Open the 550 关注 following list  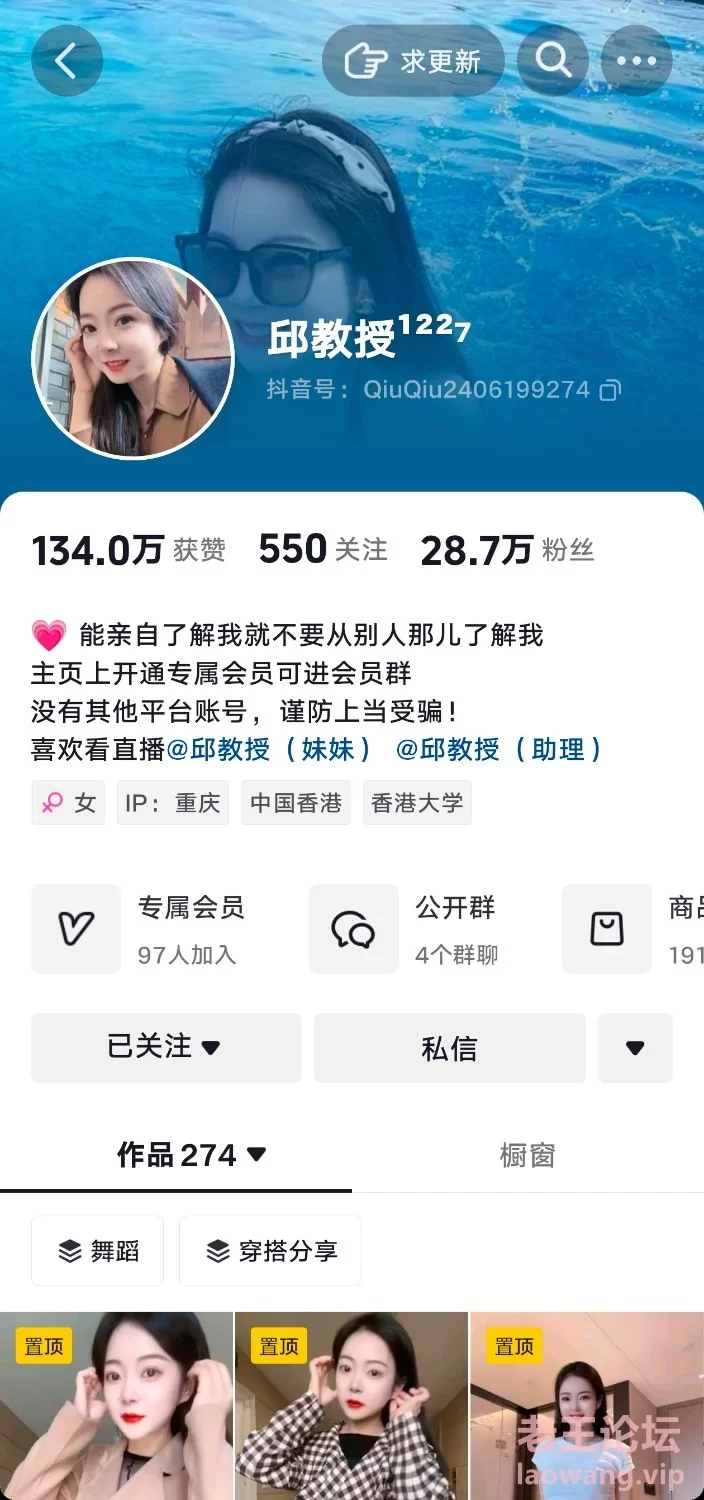pos(322,549)
